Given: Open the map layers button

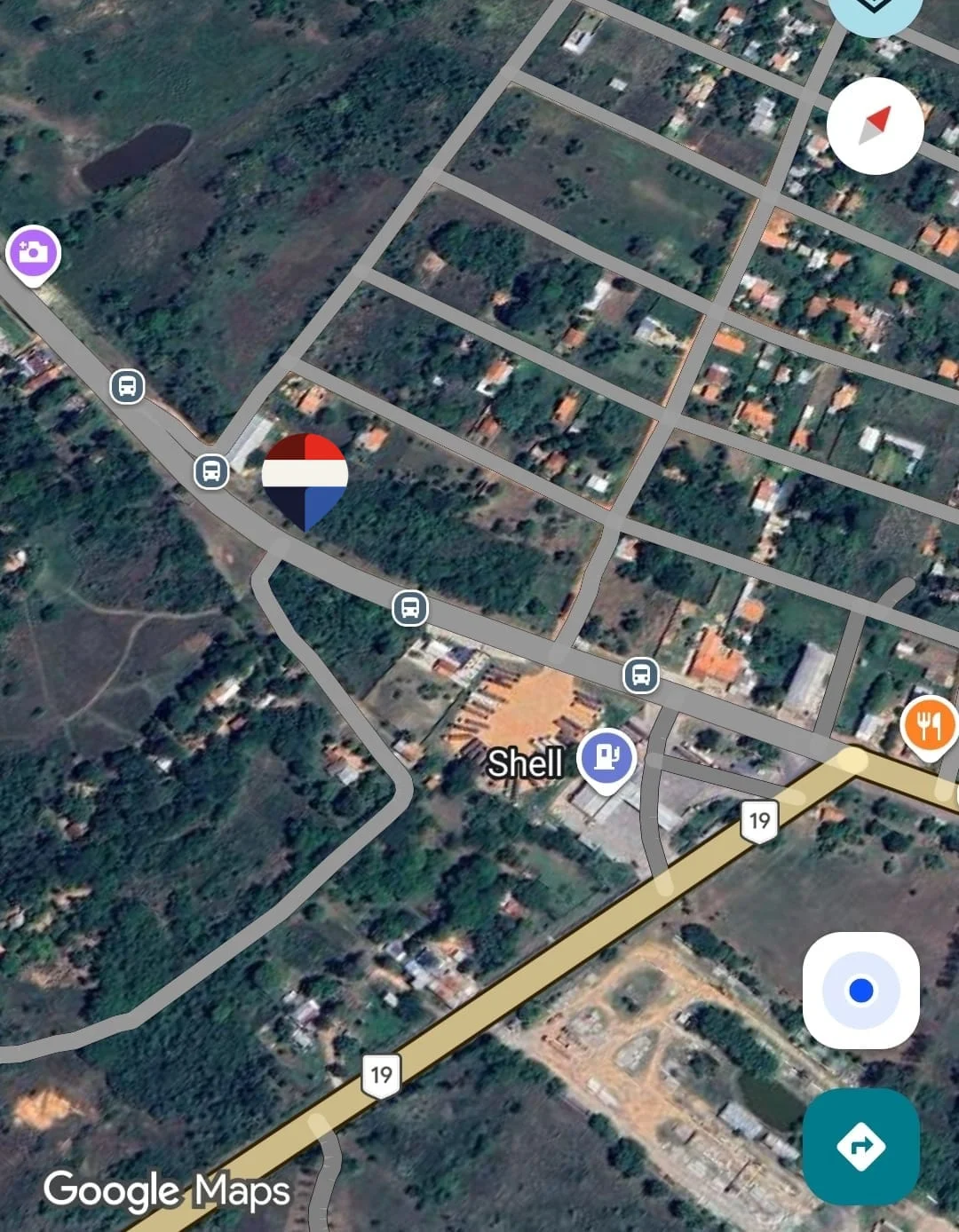Looking at the screenshot, I should coord(875,11).
